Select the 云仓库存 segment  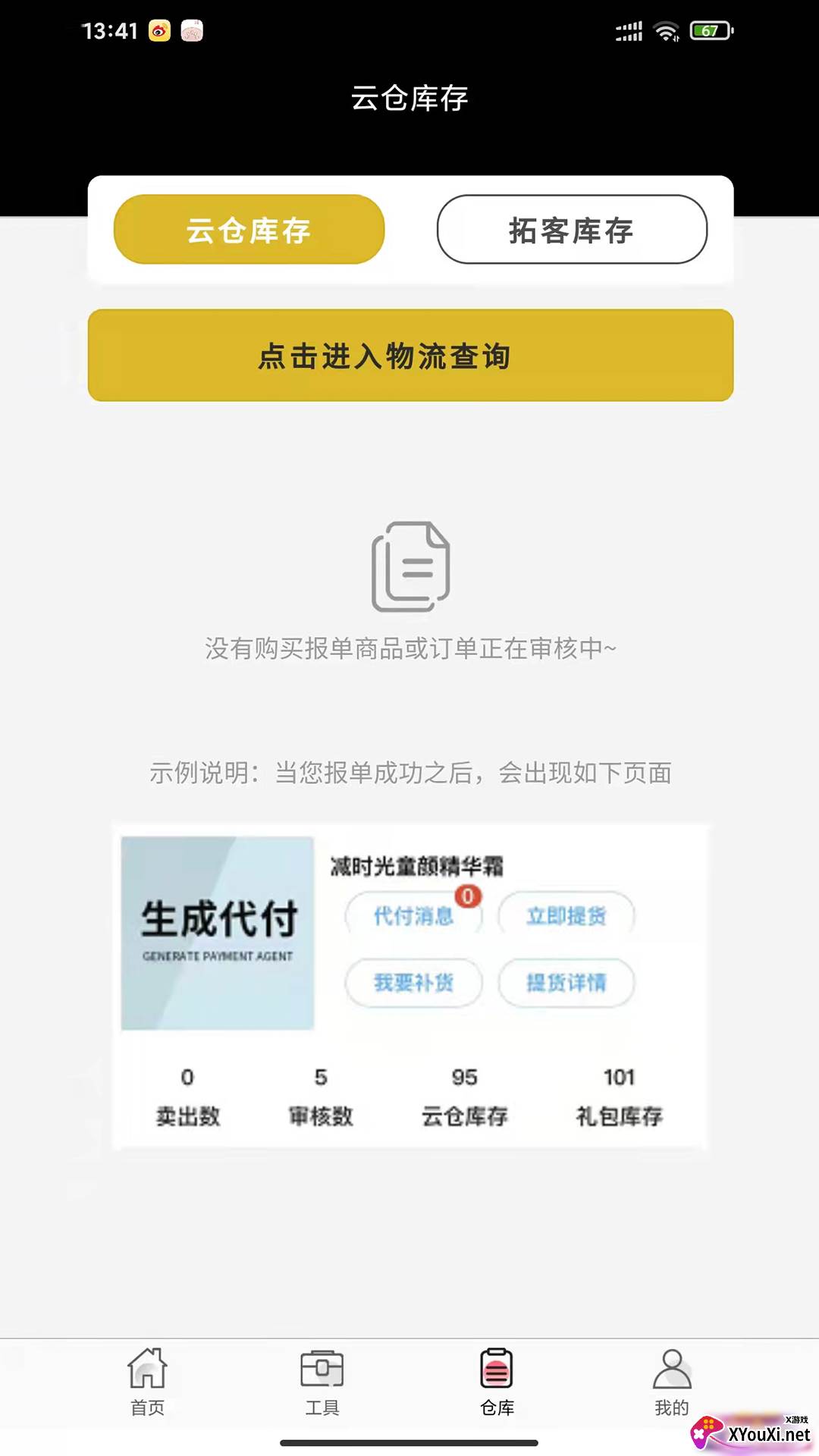tap(249, 230)
